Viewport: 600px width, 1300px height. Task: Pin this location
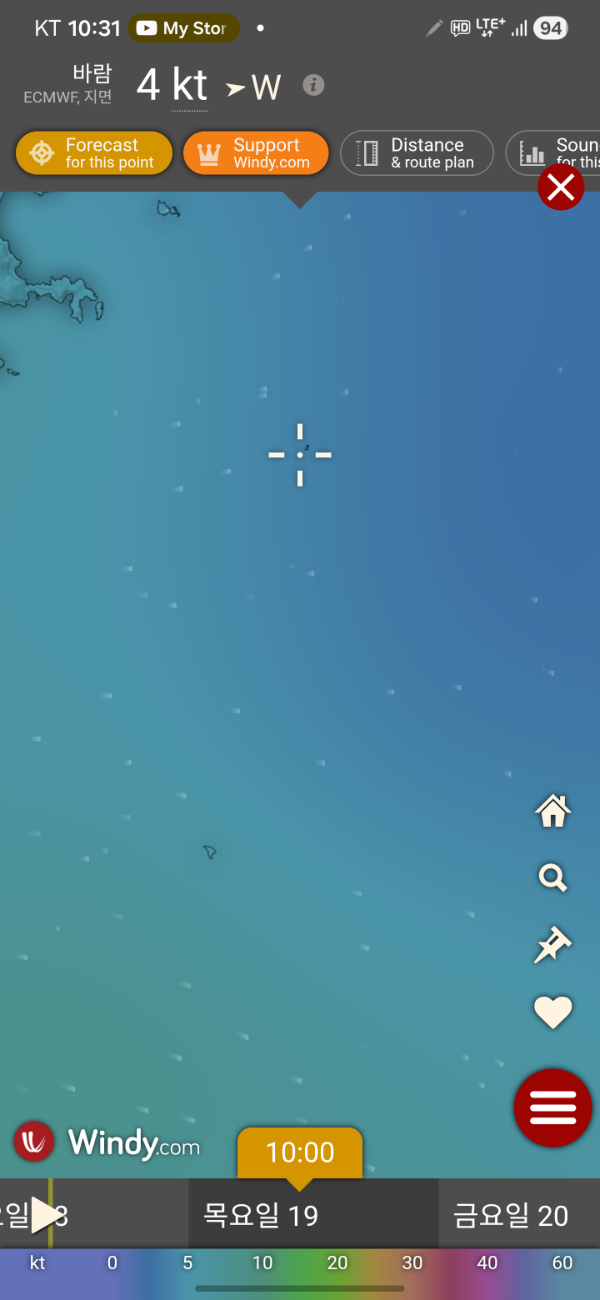(x=552, y=945)
